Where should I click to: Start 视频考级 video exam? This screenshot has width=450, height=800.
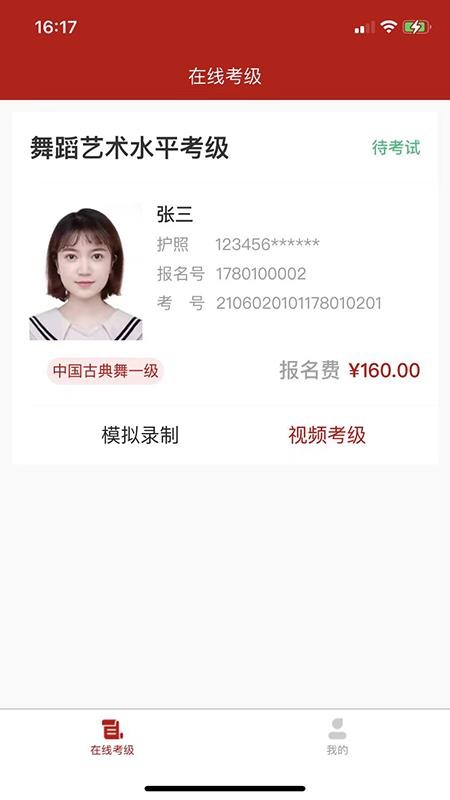click(x=327, y=435)
